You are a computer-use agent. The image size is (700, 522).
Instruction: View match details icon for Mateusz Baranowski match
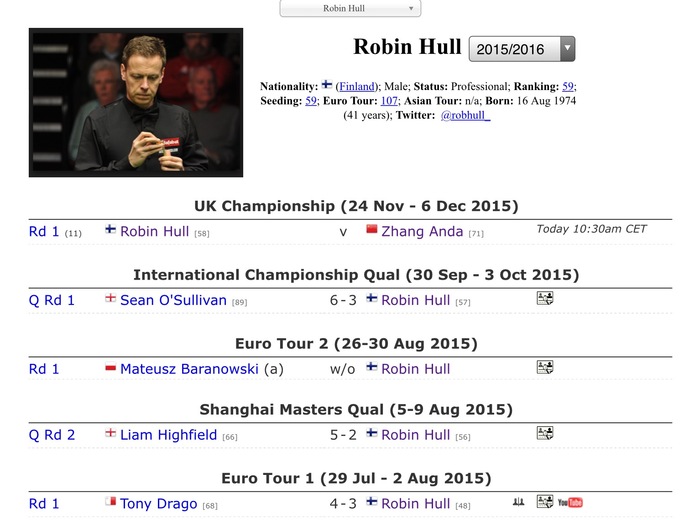pos(545,367)
